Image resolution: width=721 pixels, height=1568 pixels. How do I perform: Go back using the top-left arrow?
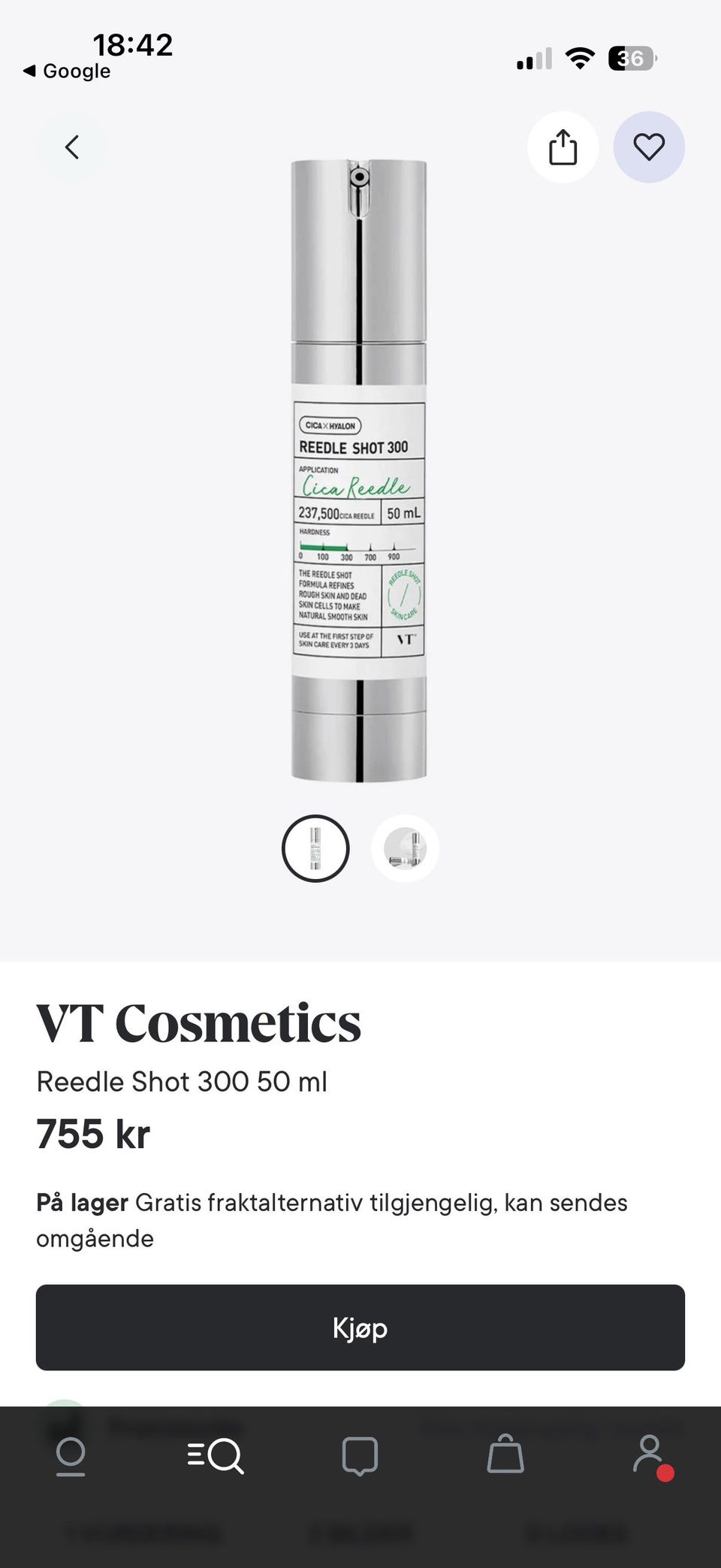point(72,147)
